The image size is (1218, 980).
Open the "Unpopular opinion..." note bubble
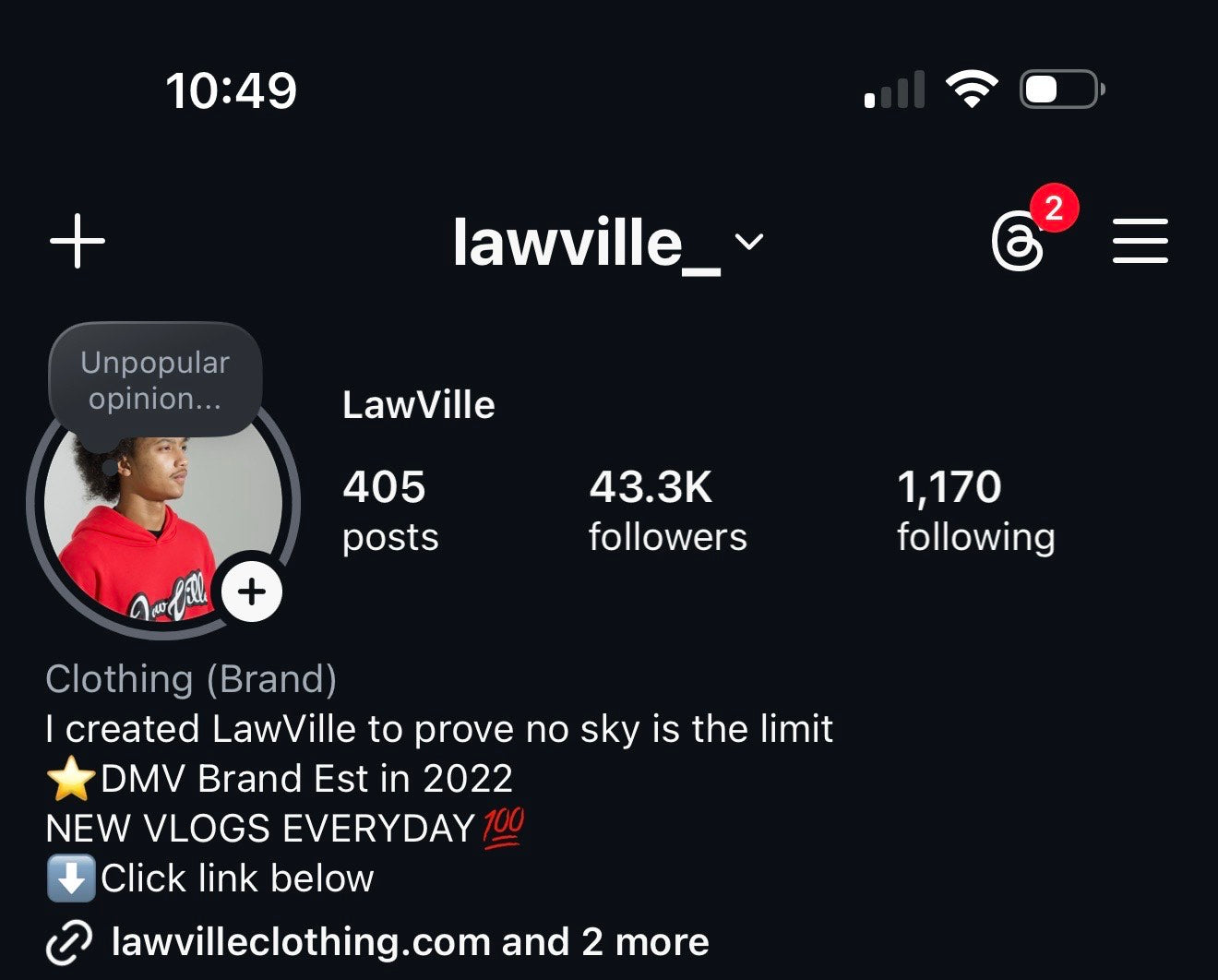155,380
